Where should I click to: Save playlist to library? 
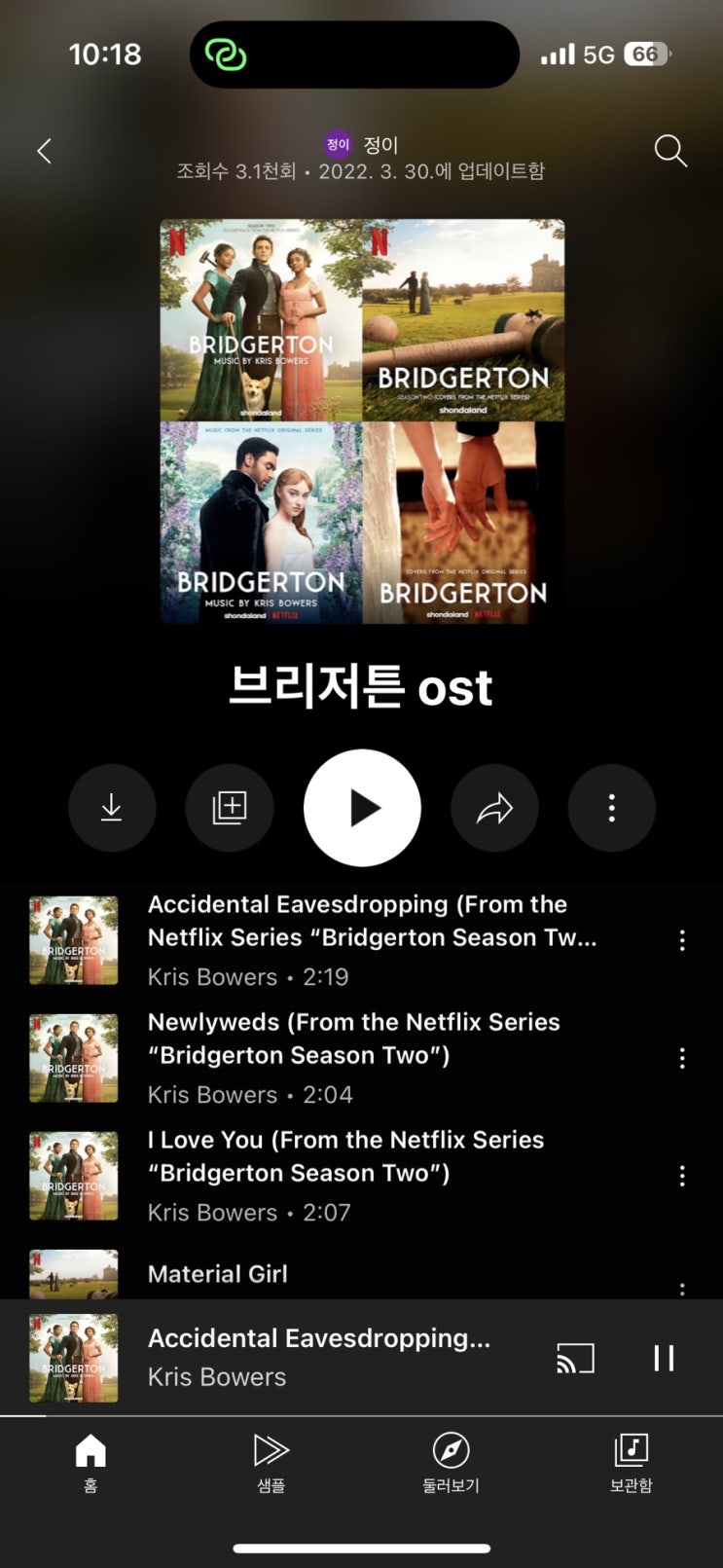tap(230, 808)
